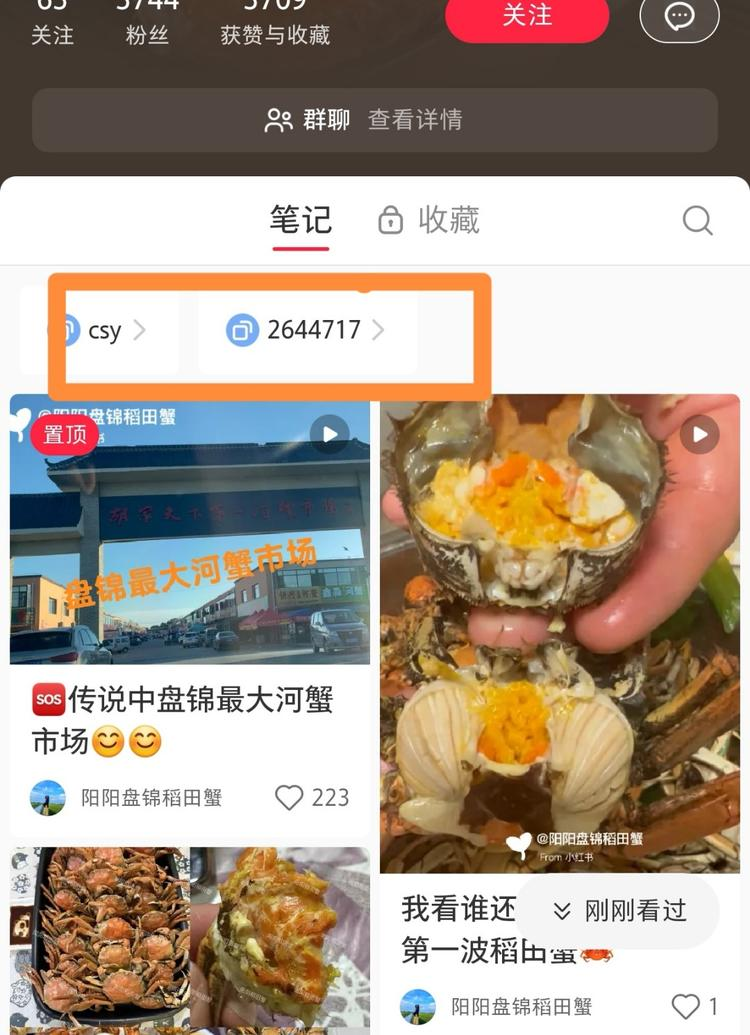This screenshot has width=750, height=1035.
Task: Like the post showing 223 hearts
Action: click(x=290, y=798)
